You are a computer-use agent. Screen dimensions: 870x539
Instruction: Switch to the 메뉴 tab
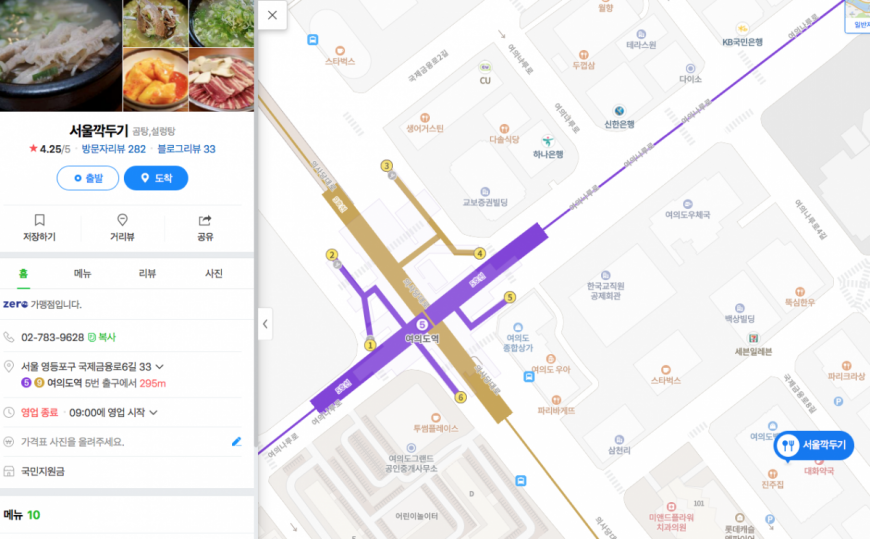coord(83,273)
